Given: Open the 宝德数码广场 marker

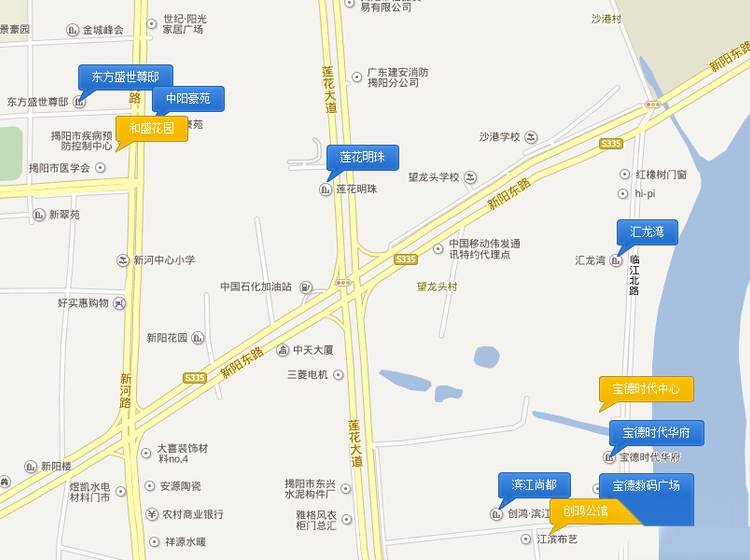Looking at the screenshot, I should pos(645,485).
